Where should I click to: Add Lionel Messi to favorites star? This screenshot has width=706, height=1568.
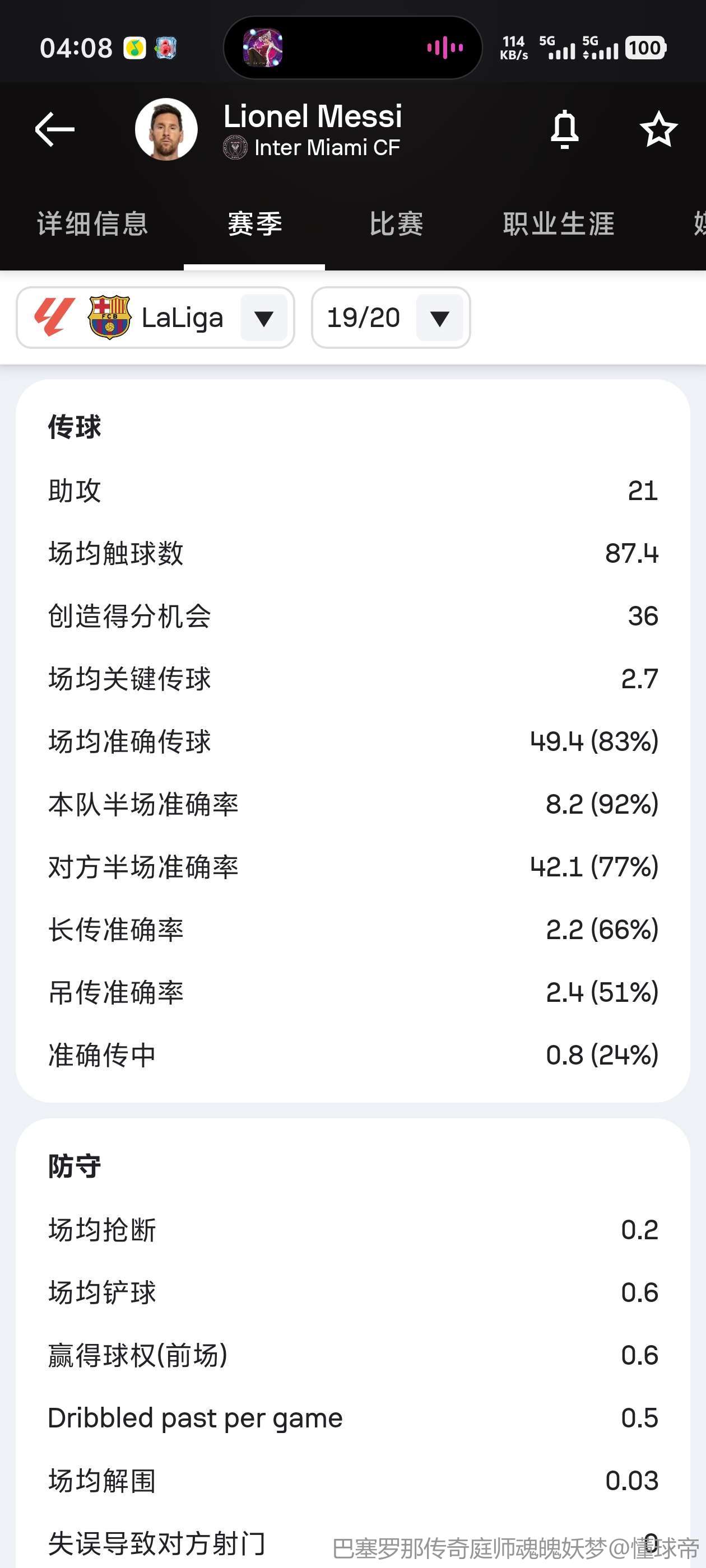pyautogui.click(x=658, y=129)
